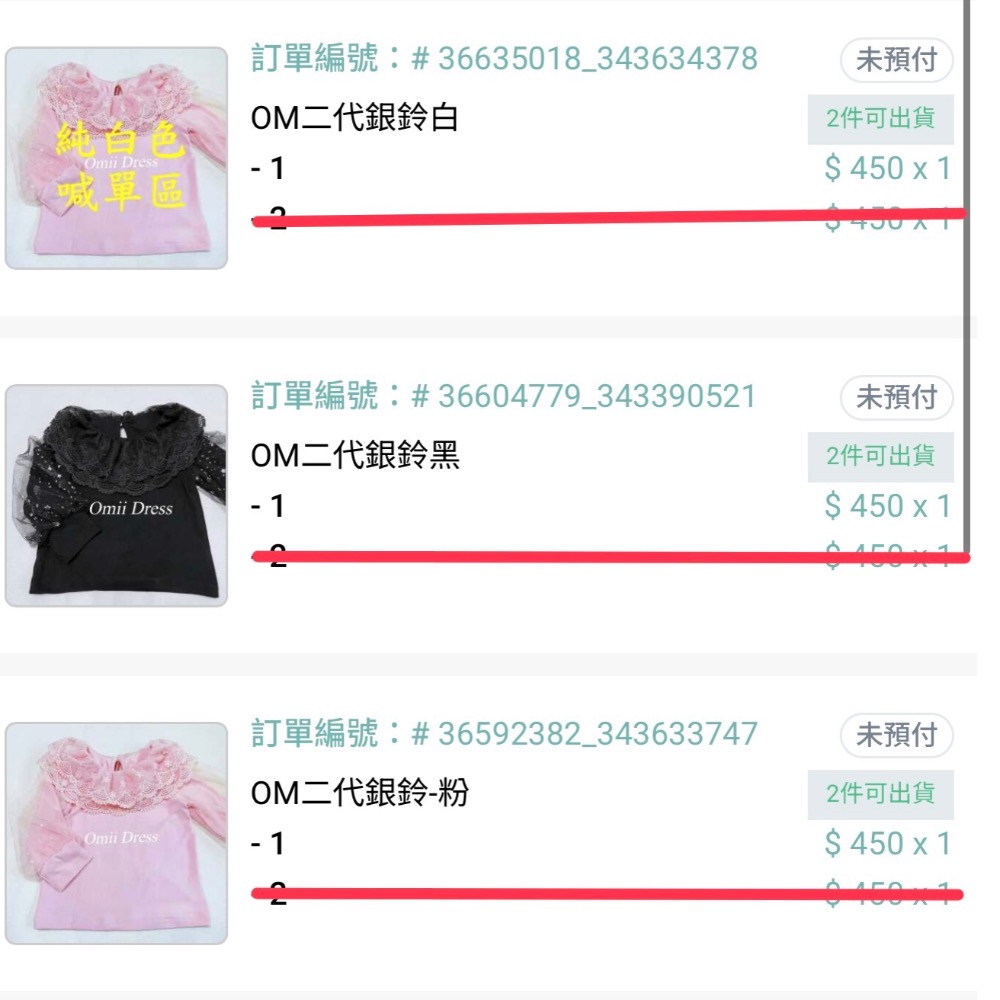Open the OM二代銀鈴白 product thumbnail

[x=116, y=158]
